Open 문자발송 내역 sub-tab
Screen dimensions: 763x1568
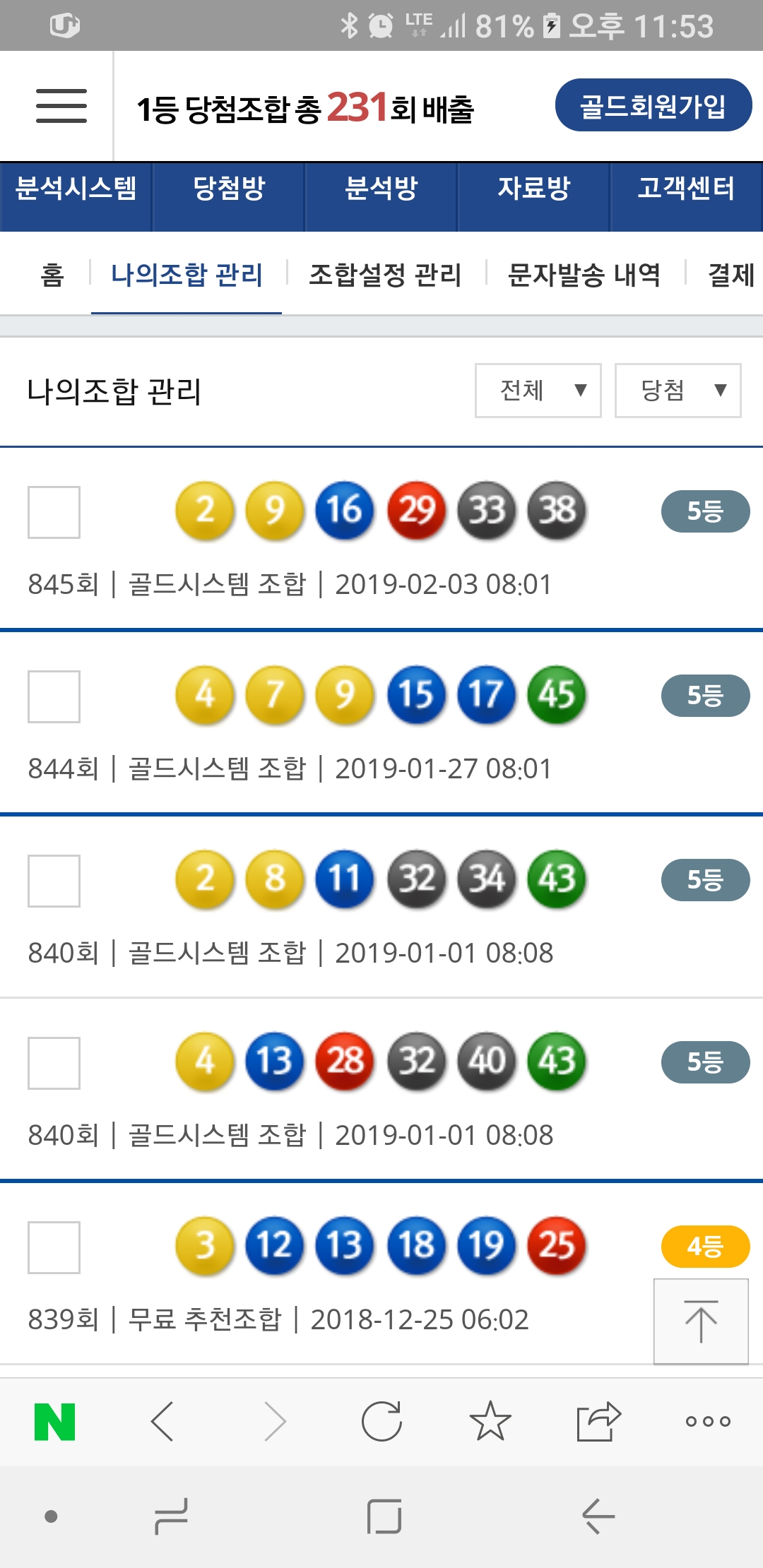(584, 275)
